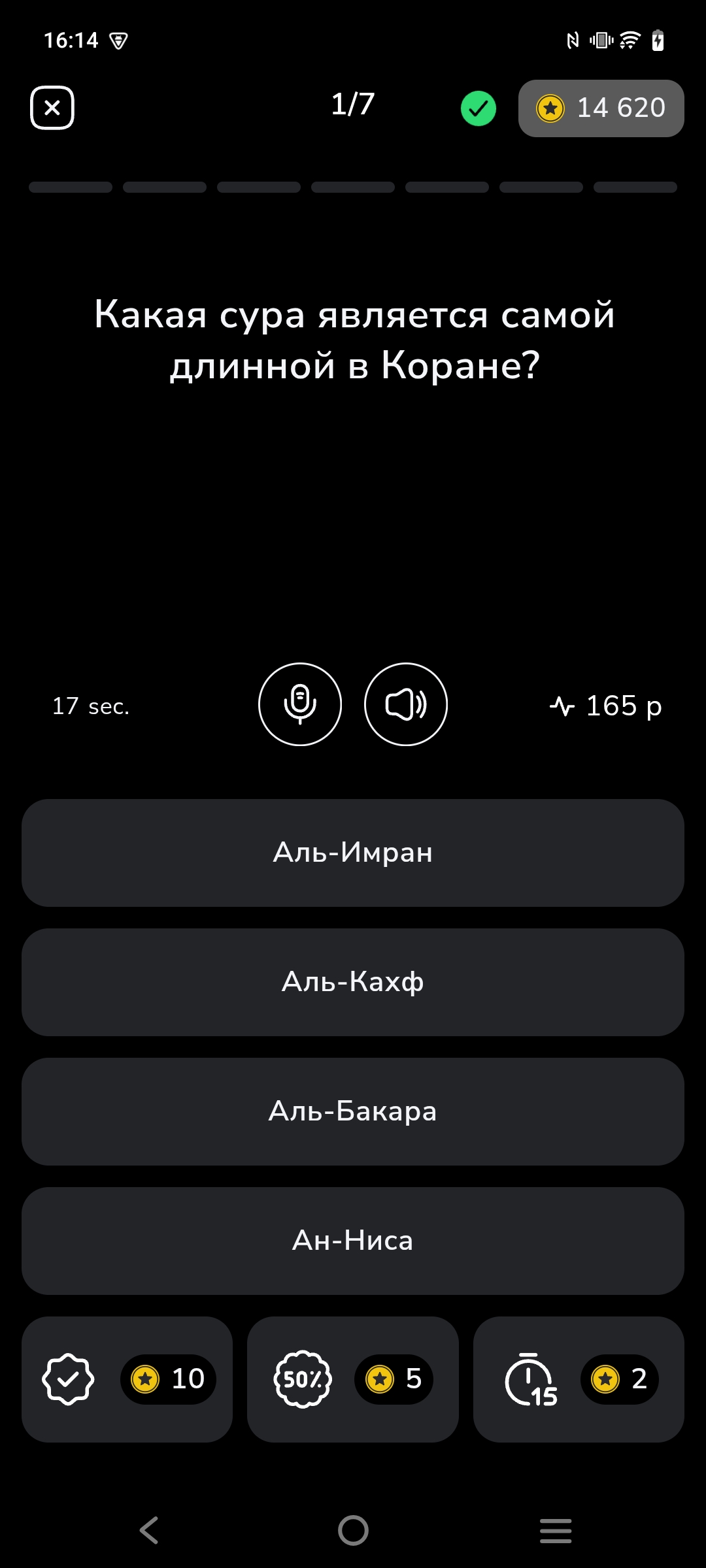This screenshot has height=1568, width=706.
Task: Activate the 50% hint to remove answers
Action: (352, 1379)
